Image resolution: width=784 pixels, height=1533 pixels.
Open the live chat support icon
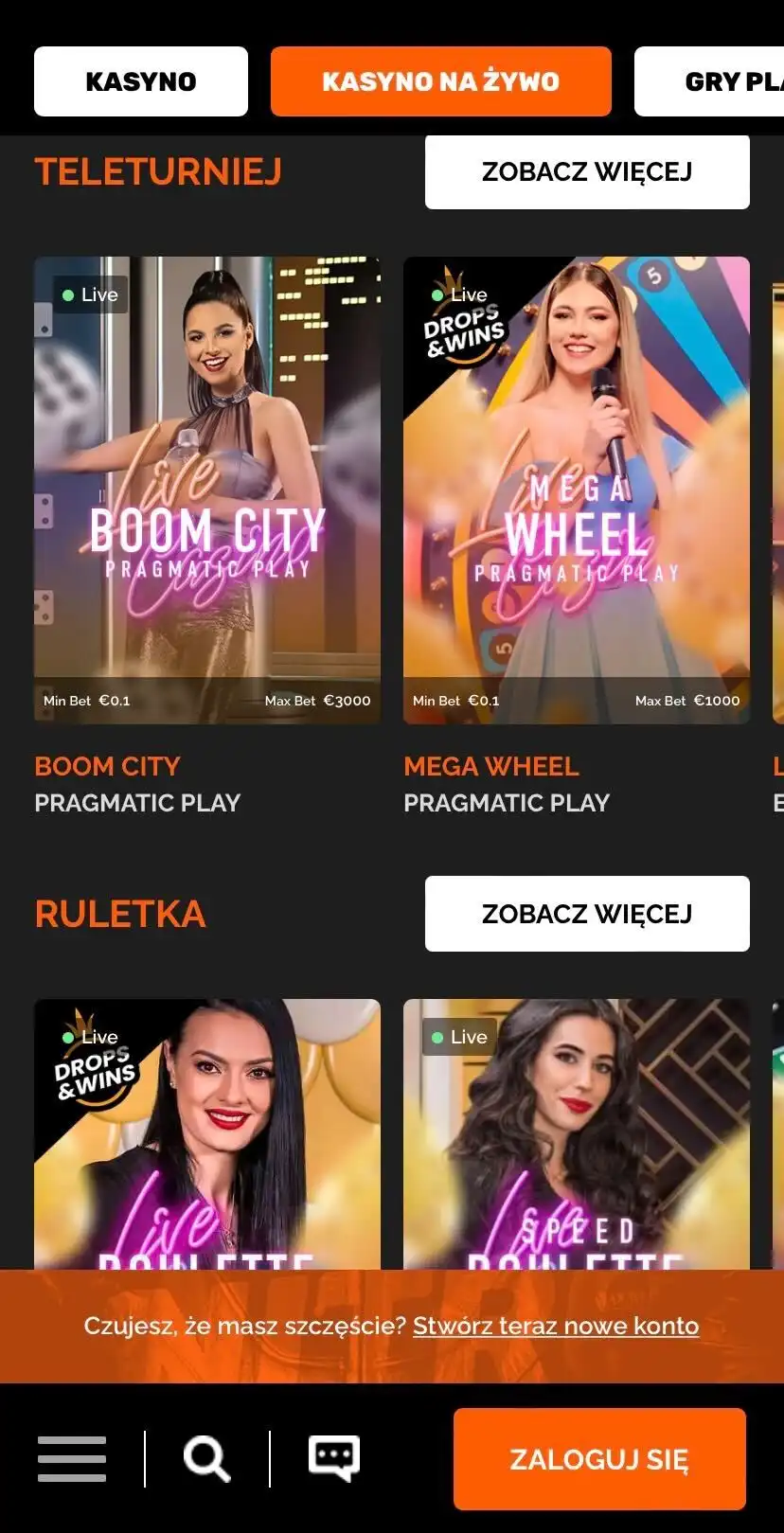tap(333, 1458)
